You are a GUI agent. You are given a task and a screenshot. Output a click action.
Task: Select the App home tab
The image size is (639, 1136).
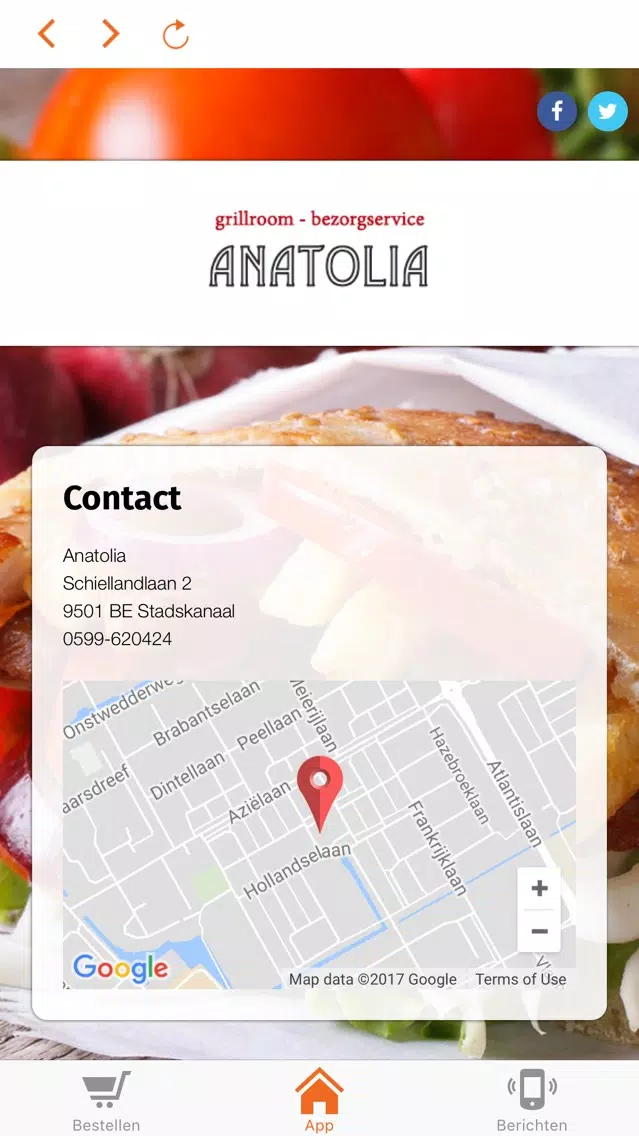[319, 1099]
